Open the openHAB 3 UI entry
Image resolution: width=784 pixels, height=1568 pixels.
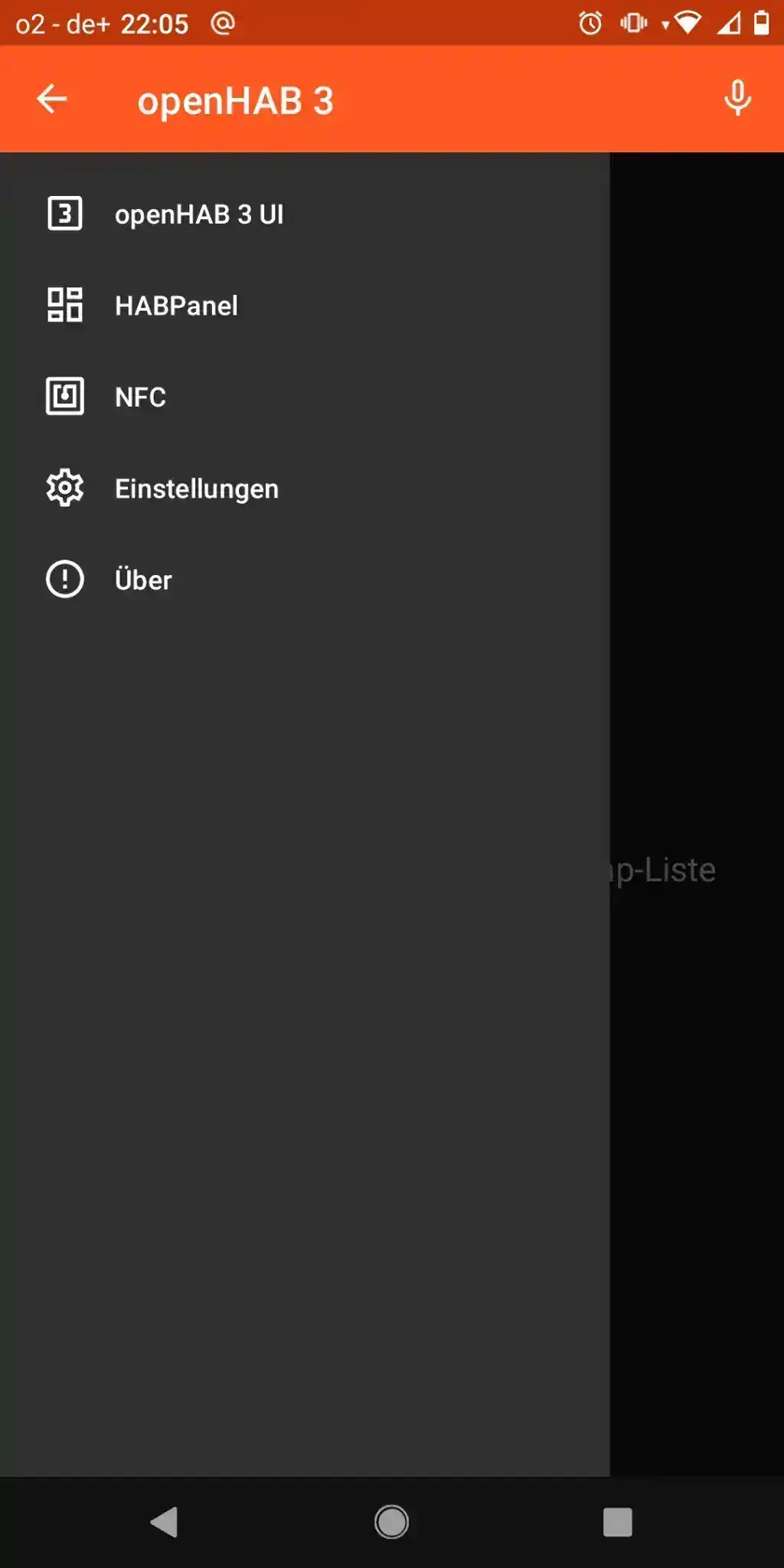[x=199, y=214]
